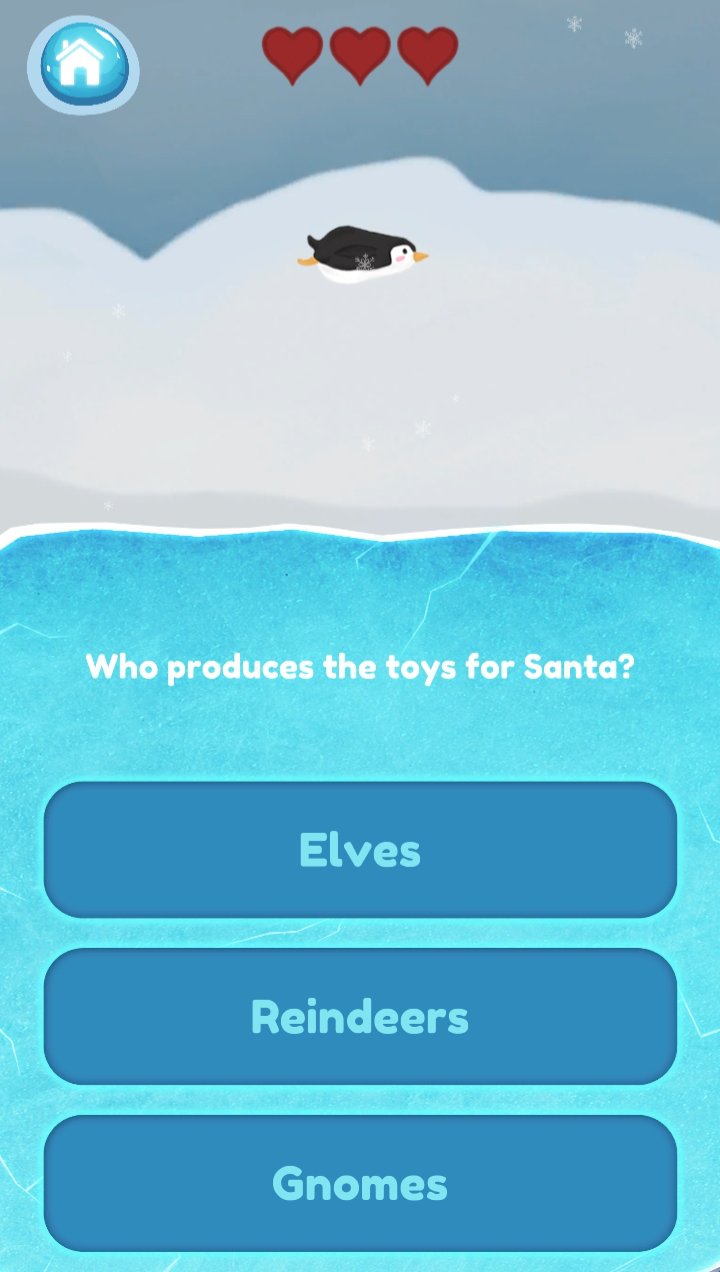Pick Gnomes as the answer
720x1272 pixels.
360,1183
